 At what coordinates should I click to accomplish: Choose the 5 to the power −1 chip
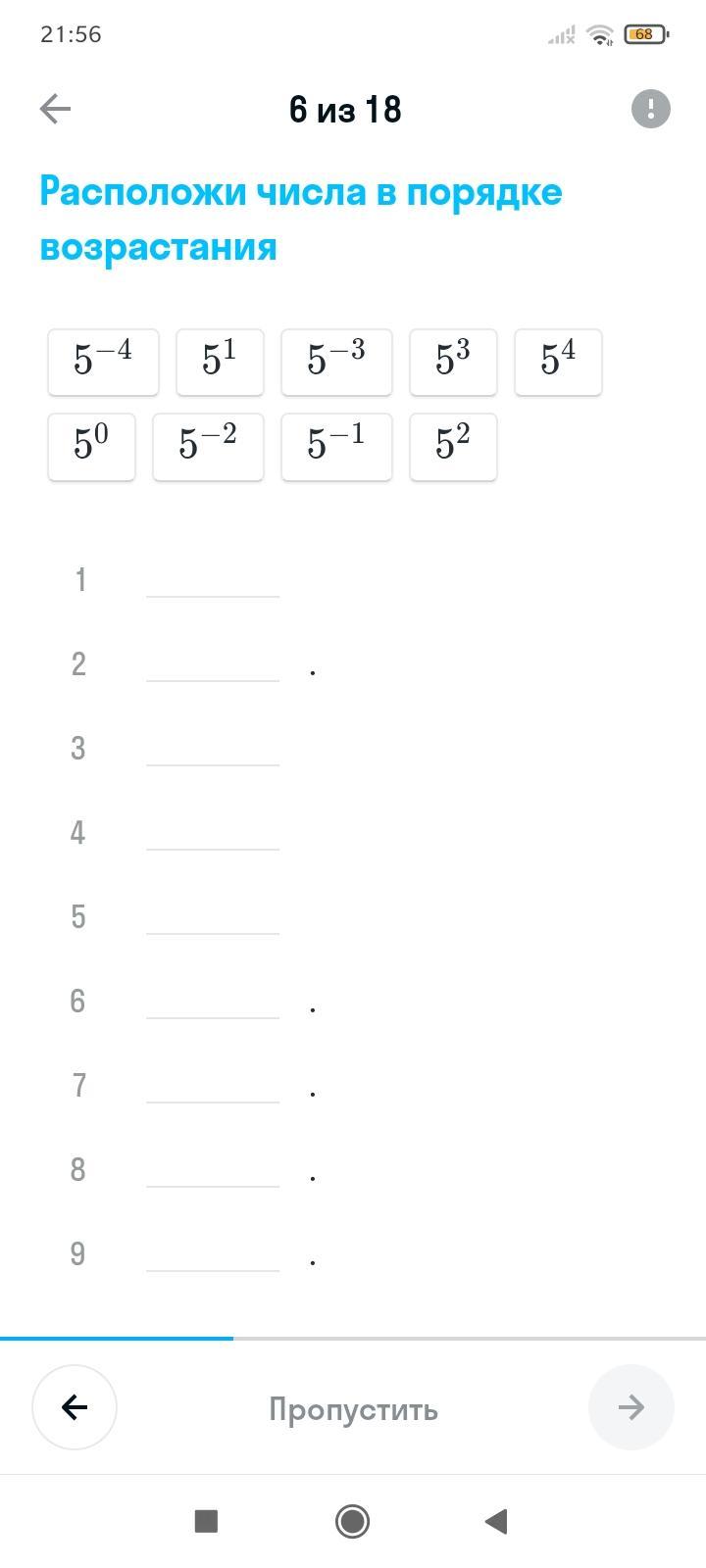point(336,447)
